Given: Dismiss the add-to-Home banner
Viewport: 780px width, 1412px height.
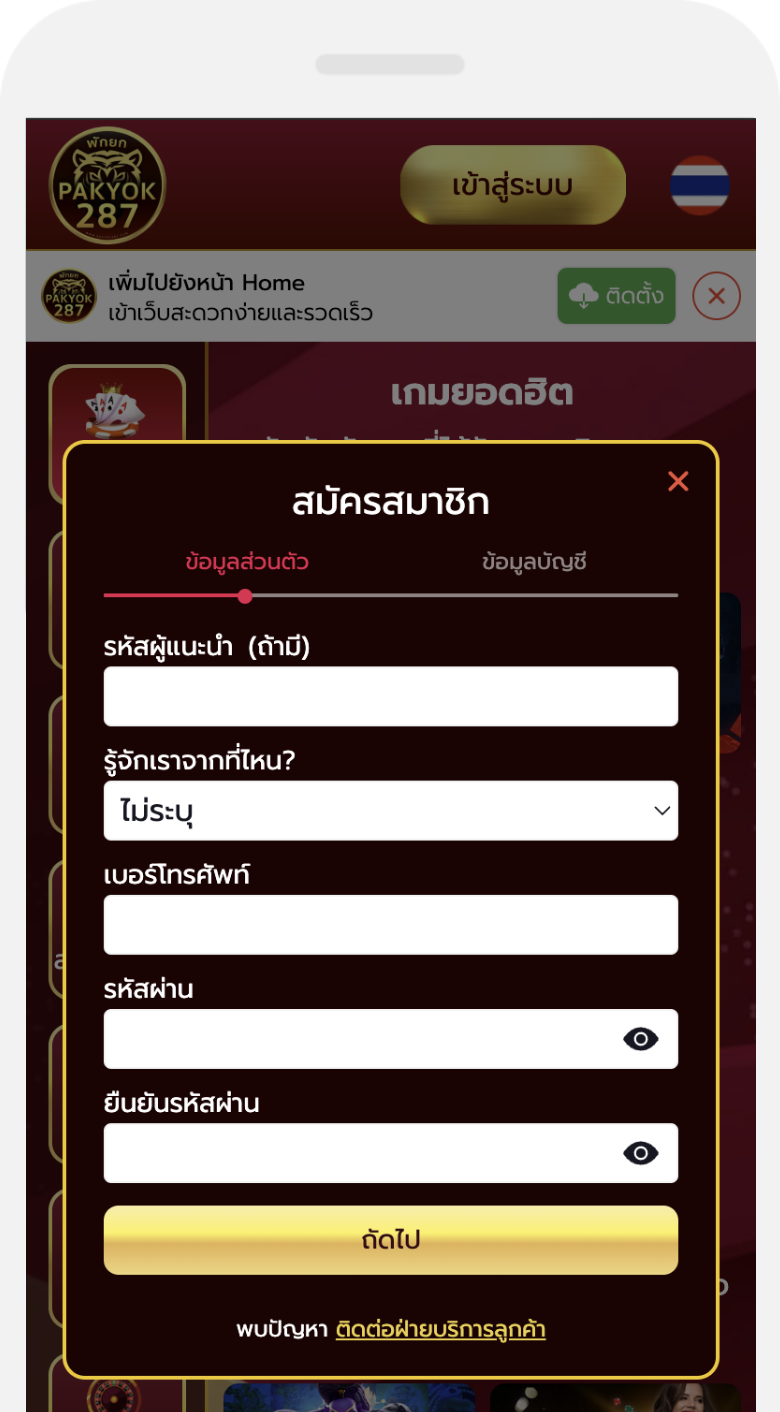Looking at the screenshot, I should (x=716, y=296).
